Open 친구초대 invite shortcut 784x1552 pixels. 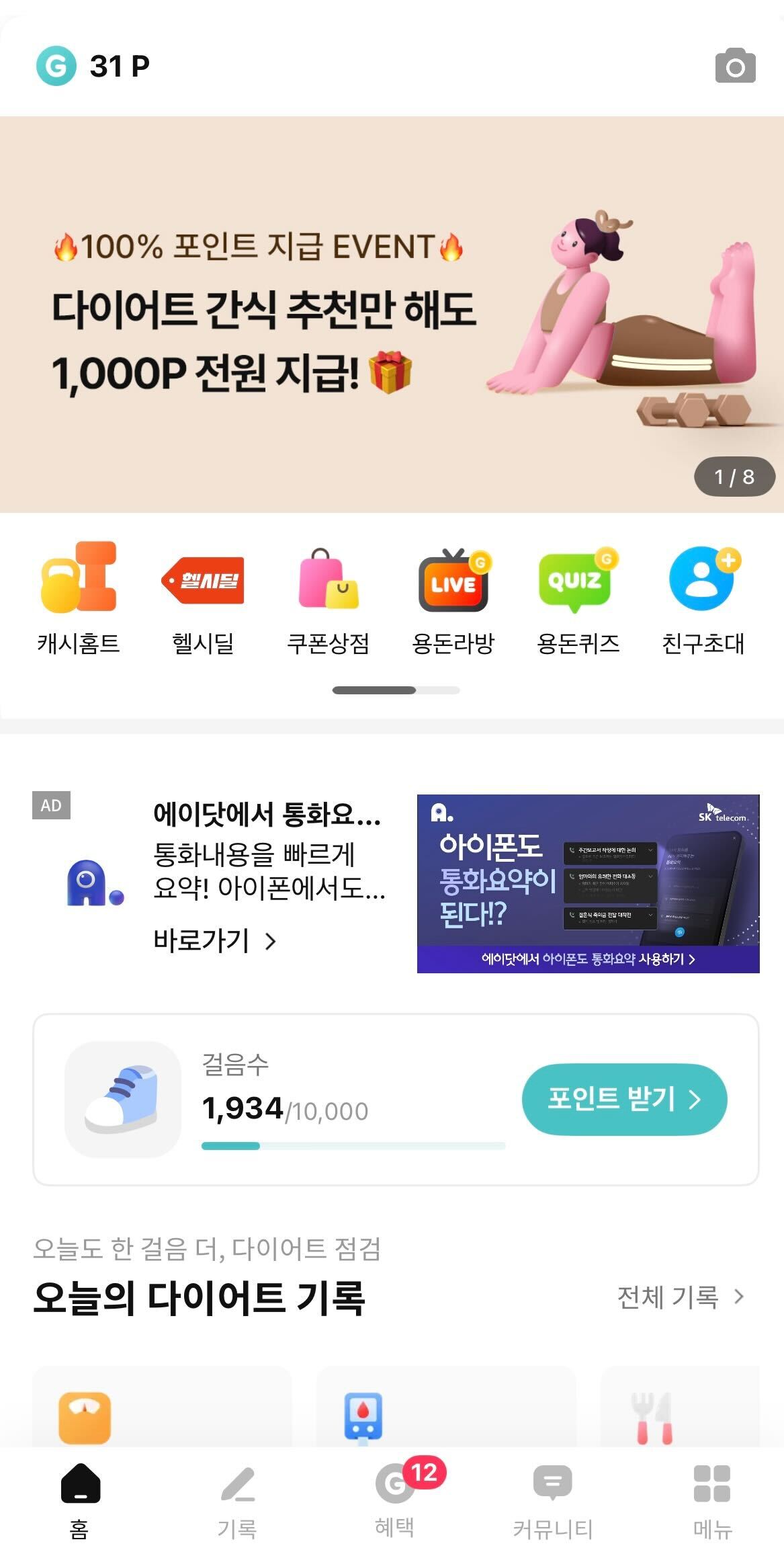[703, 598]
